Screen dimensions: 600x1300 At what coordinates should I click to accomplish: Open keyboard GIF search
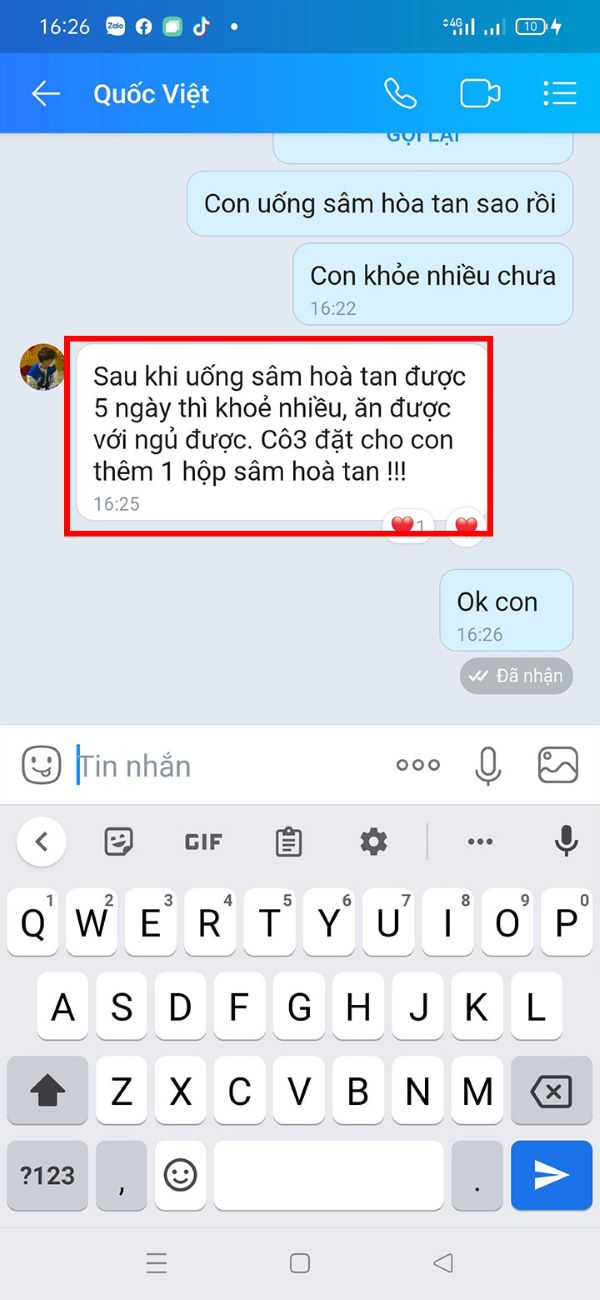(x=203, y=842)
